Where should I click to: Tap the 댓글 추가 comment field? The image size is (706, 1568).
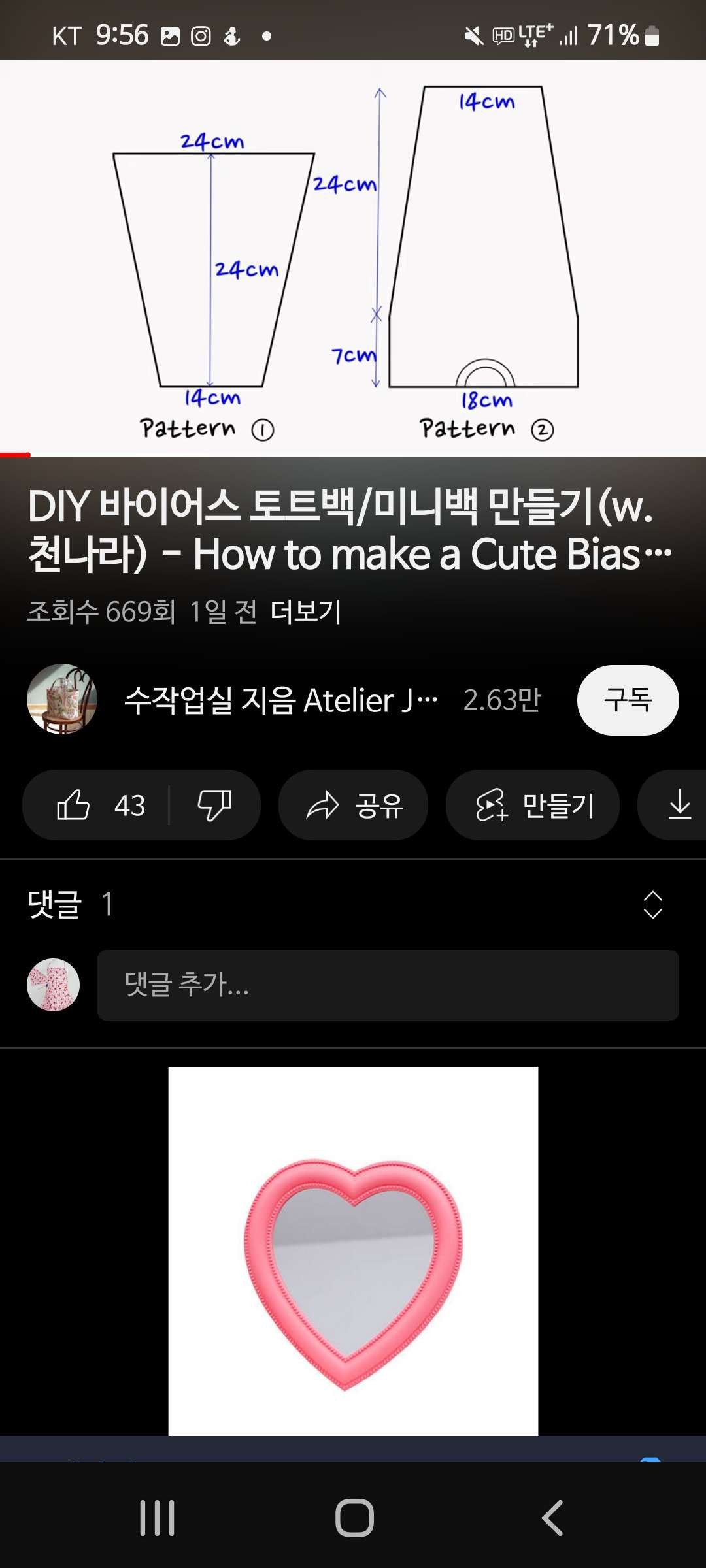point(388,985)
